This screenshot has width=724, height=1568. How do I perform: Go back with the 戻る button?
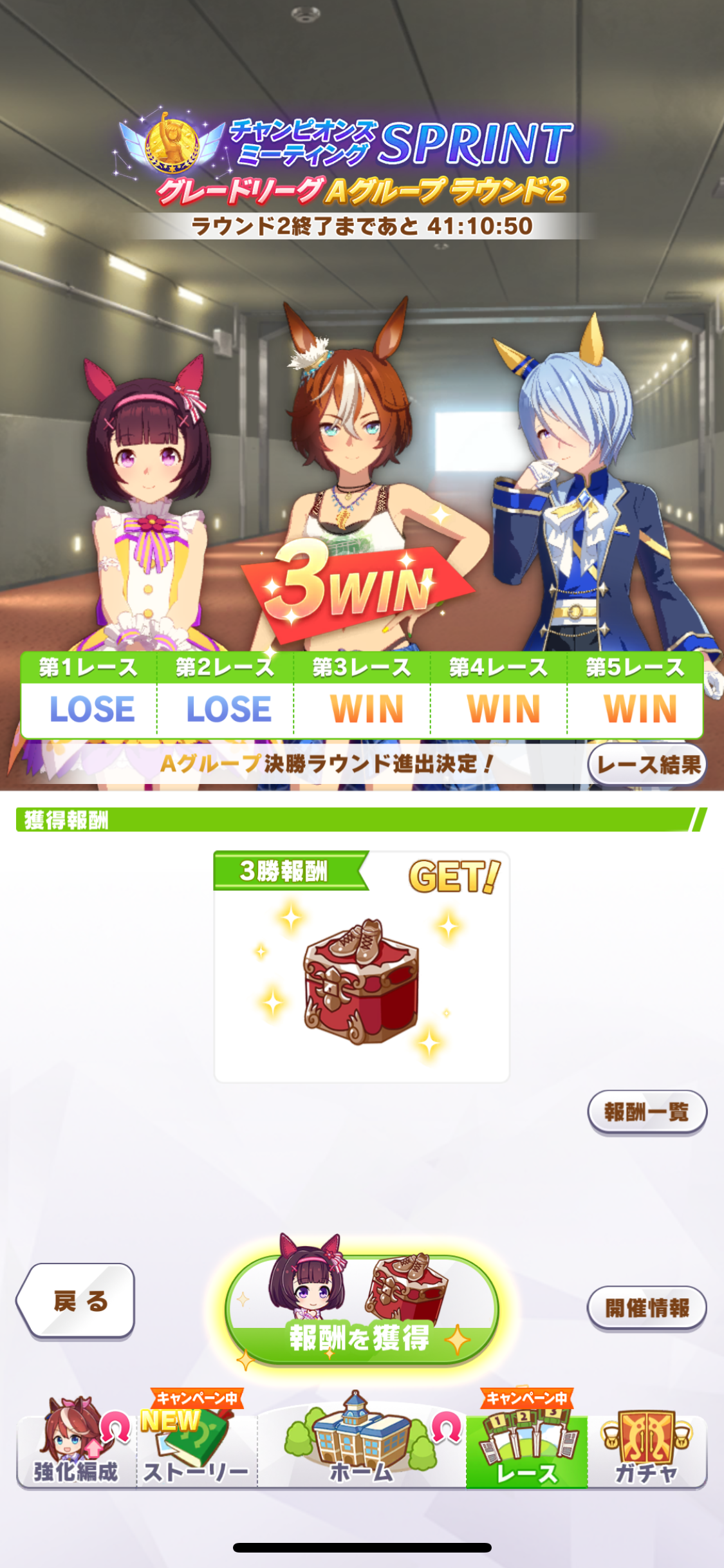[77, 1301]
